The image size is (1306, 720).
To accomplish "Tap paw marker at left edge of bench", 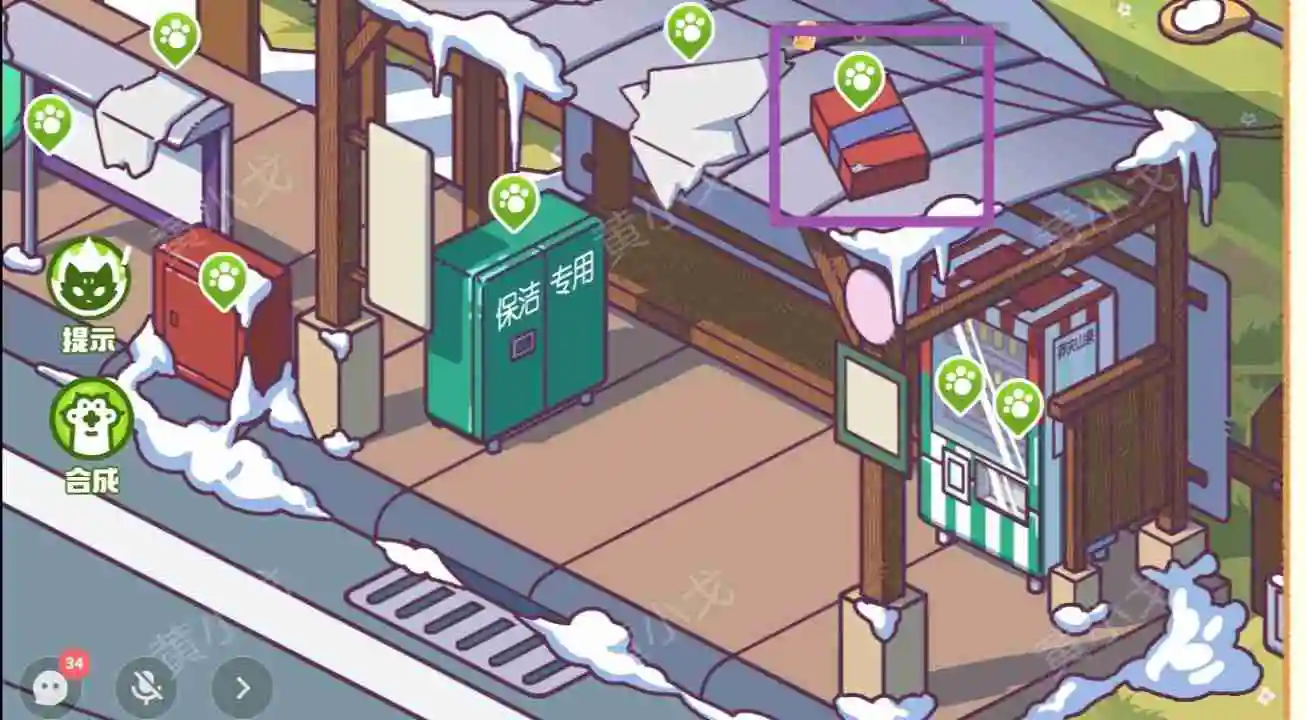I will [48, 121].
